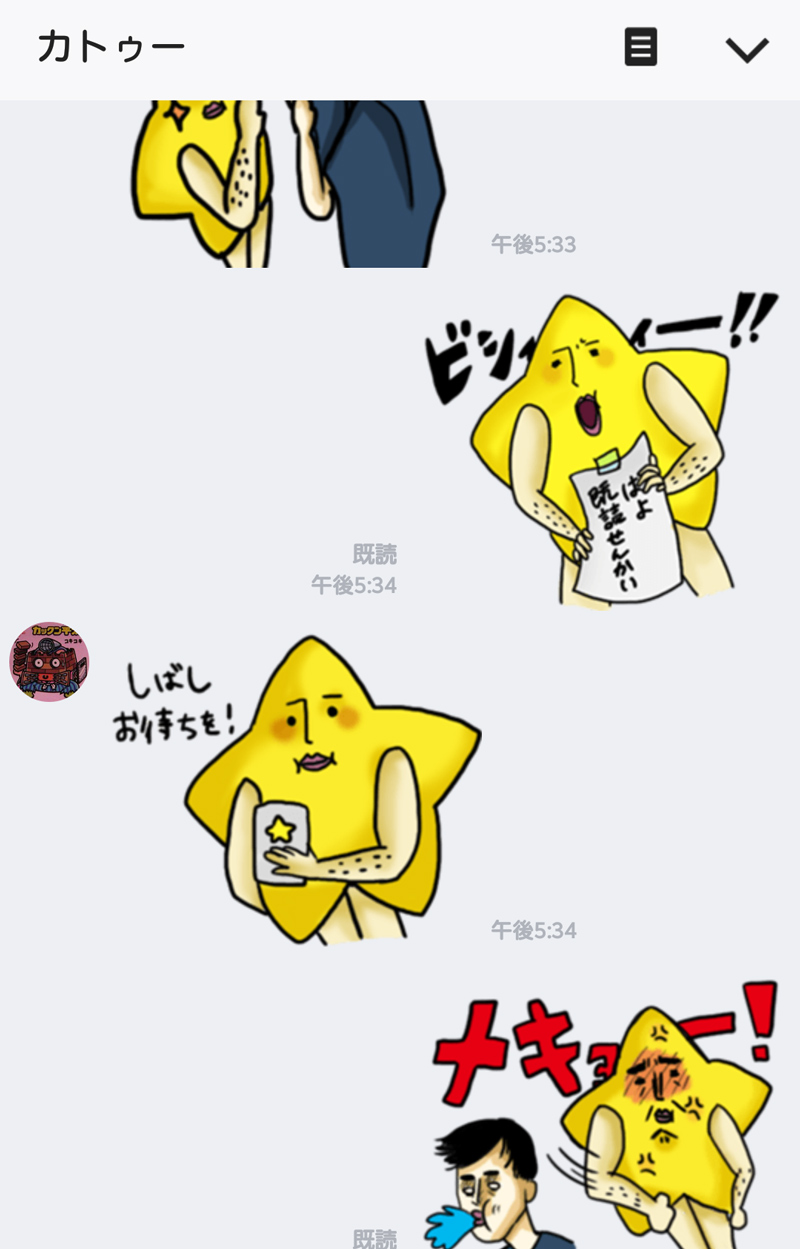Open the notes icon in the header
The height and width of the screenshot is (1249, 800).
click(x=640, y=47)
